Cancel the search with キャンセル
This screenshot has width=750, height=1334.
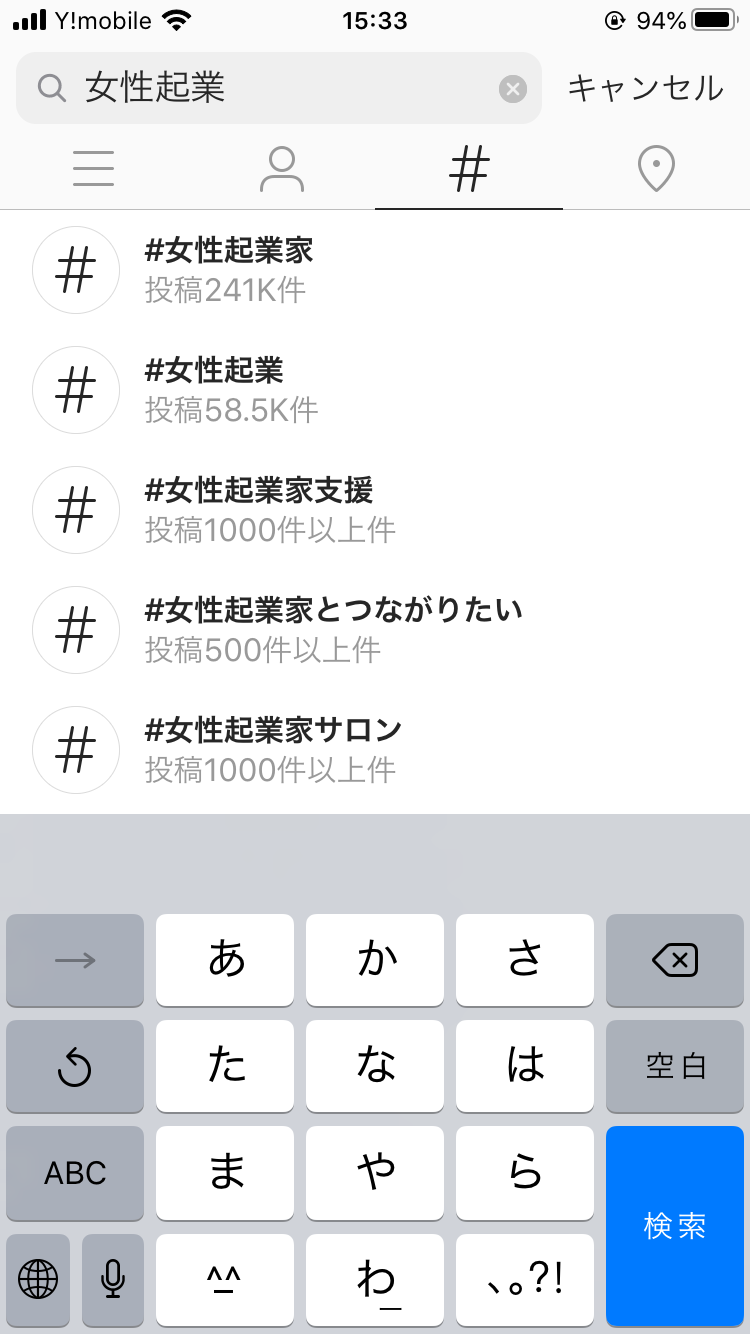coord(645,89)
